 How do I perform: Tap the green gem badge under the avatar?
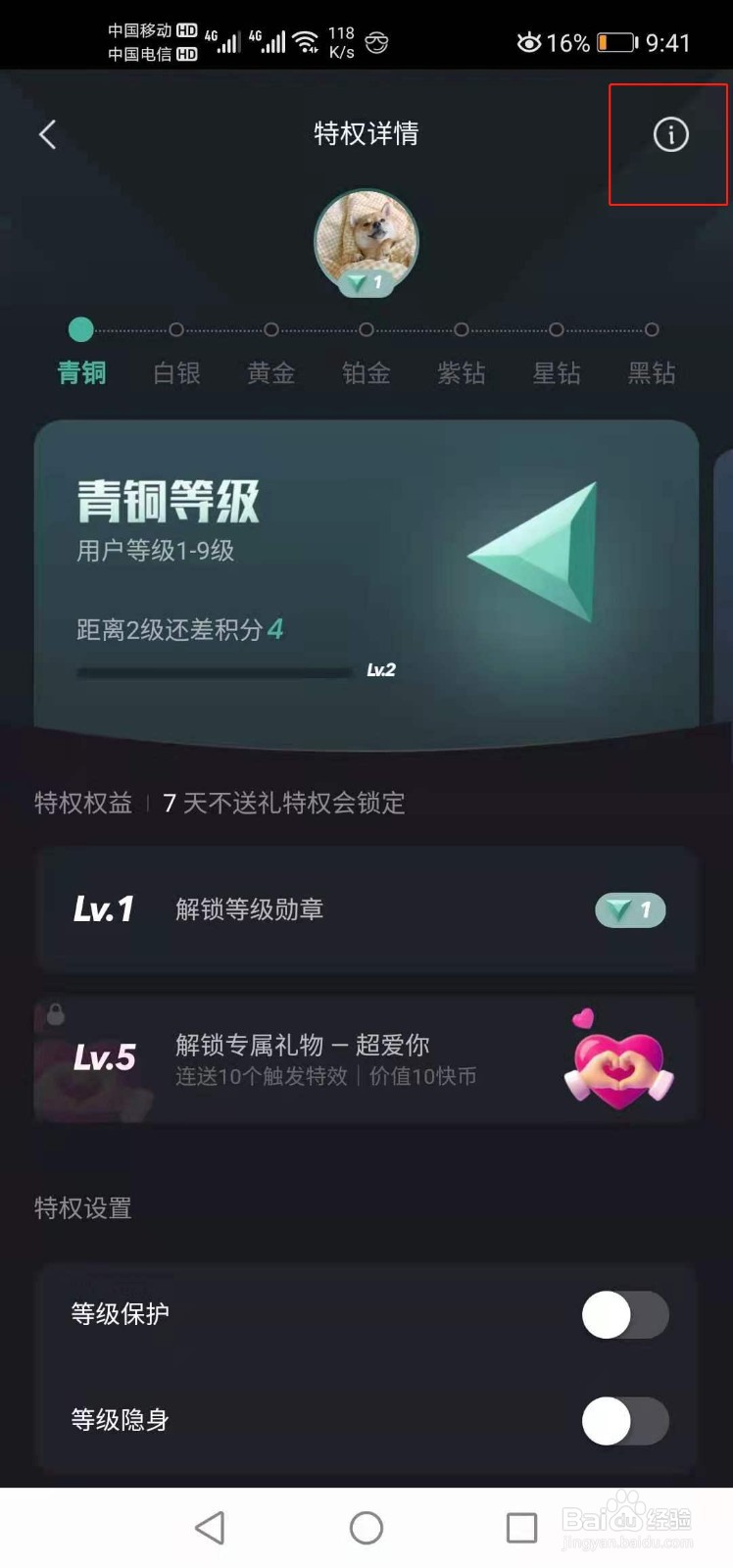(x=366, y=284)
